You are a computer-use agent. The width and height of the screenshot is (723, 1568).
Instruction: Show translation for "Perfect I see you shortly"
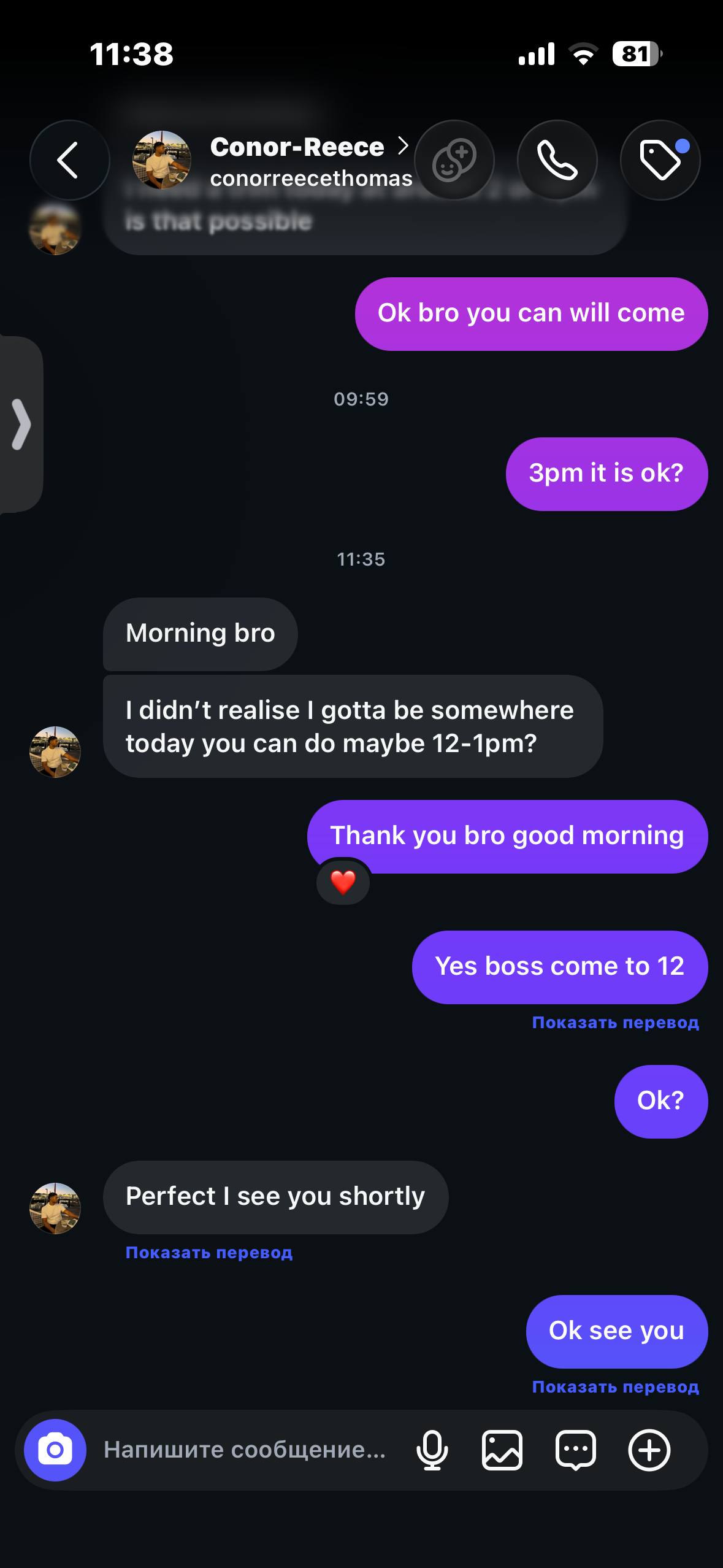(209, 1253)
